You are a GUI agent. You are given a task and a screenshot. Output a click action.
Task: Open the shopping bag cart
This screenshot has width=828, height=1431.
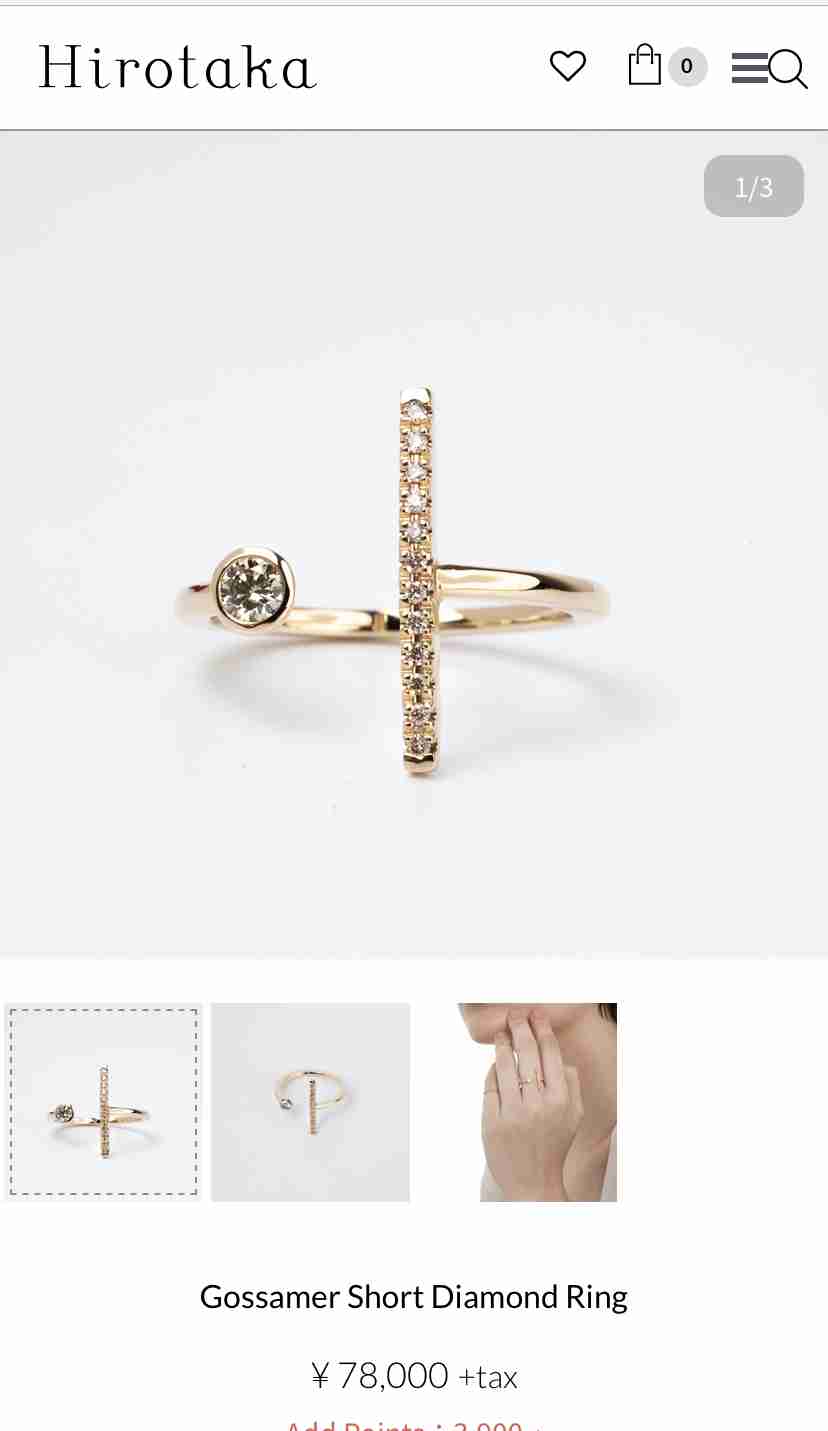(666, 66)
